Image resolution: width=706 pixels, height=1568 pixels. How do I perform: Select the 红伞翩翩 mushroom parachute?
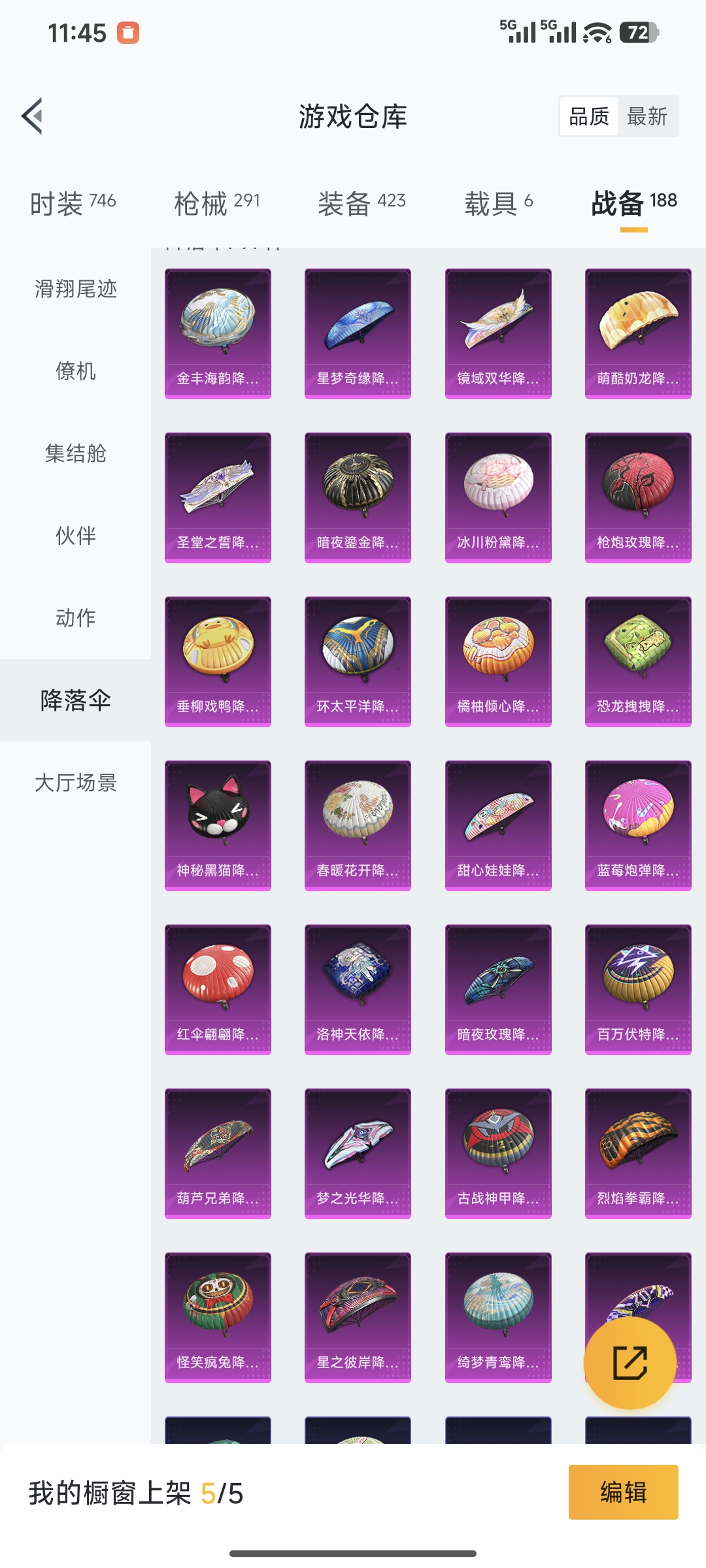pos(217,990)
